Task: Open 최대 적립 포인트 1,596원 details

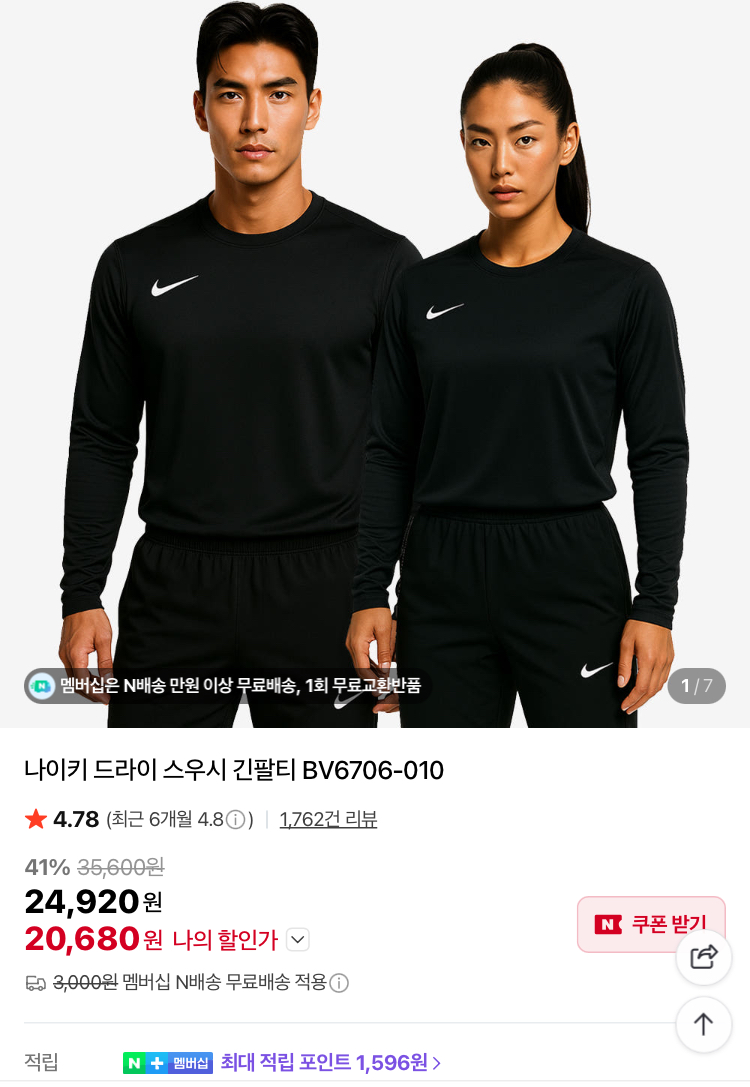Action: pyautogui.click(x=330, y=1062)
